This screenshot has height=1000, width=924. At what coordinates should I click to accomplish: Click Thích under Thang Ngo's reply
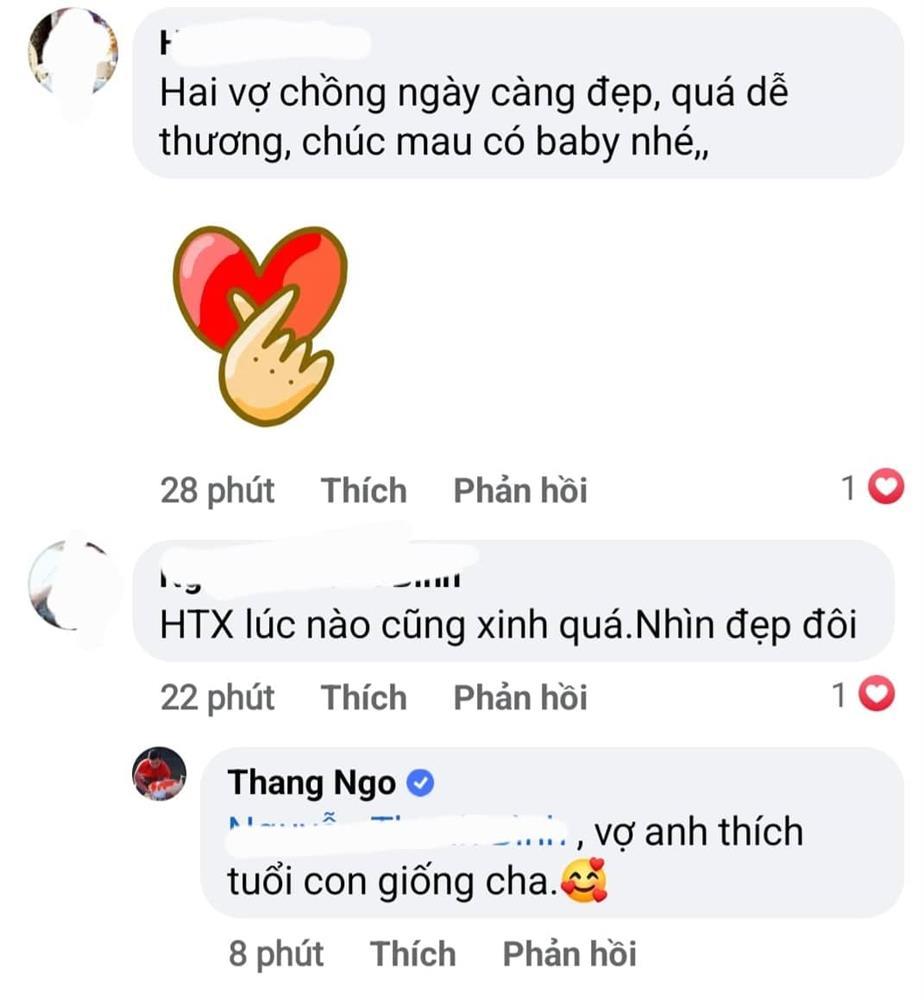click(412, 953)
